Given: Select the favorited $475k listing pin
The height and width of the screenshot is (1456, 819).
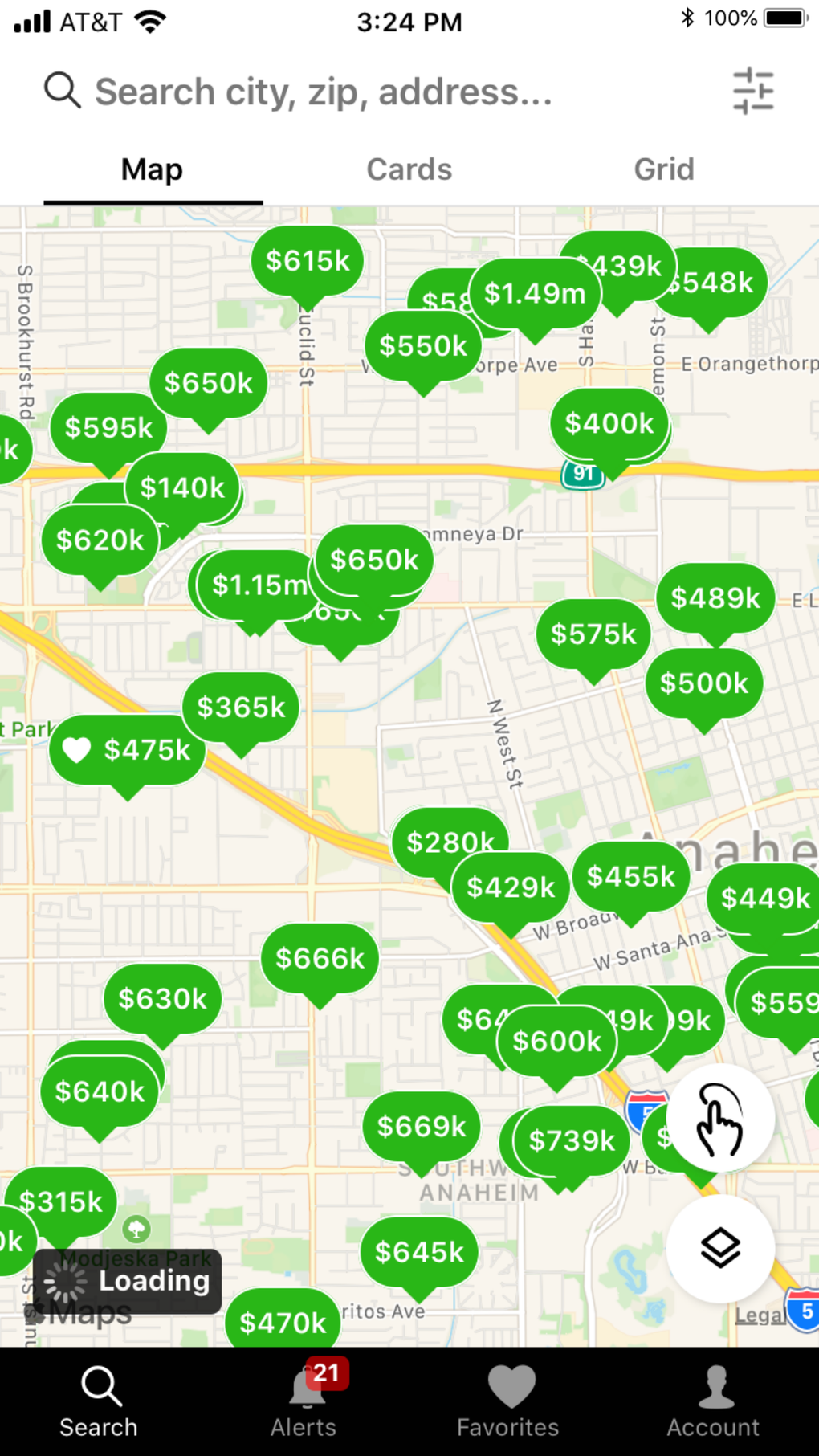Looking at the screenshot, I should [128, 750].
